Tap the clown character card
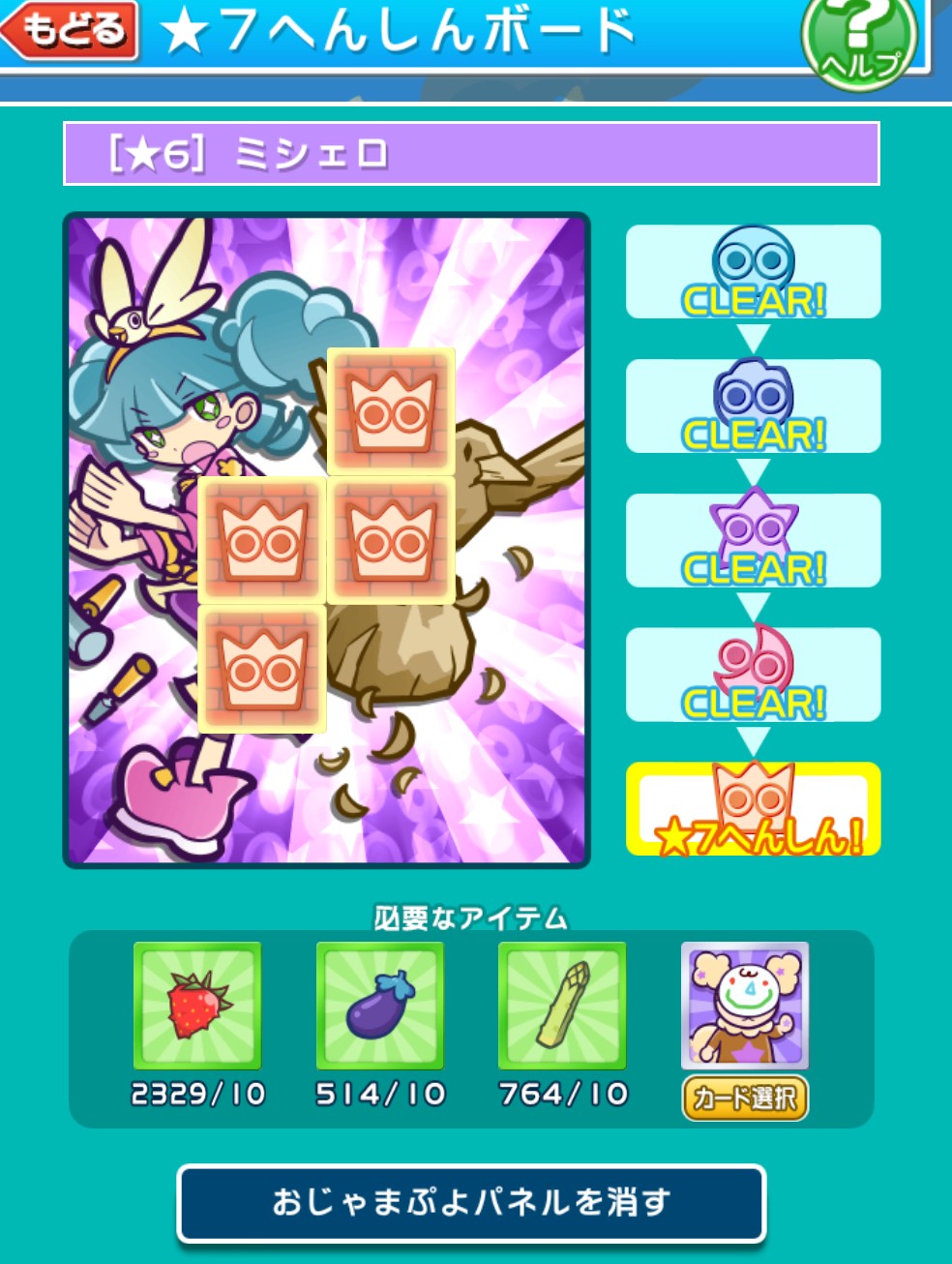Screen dimensions: 952x1264 point(744,1006)
